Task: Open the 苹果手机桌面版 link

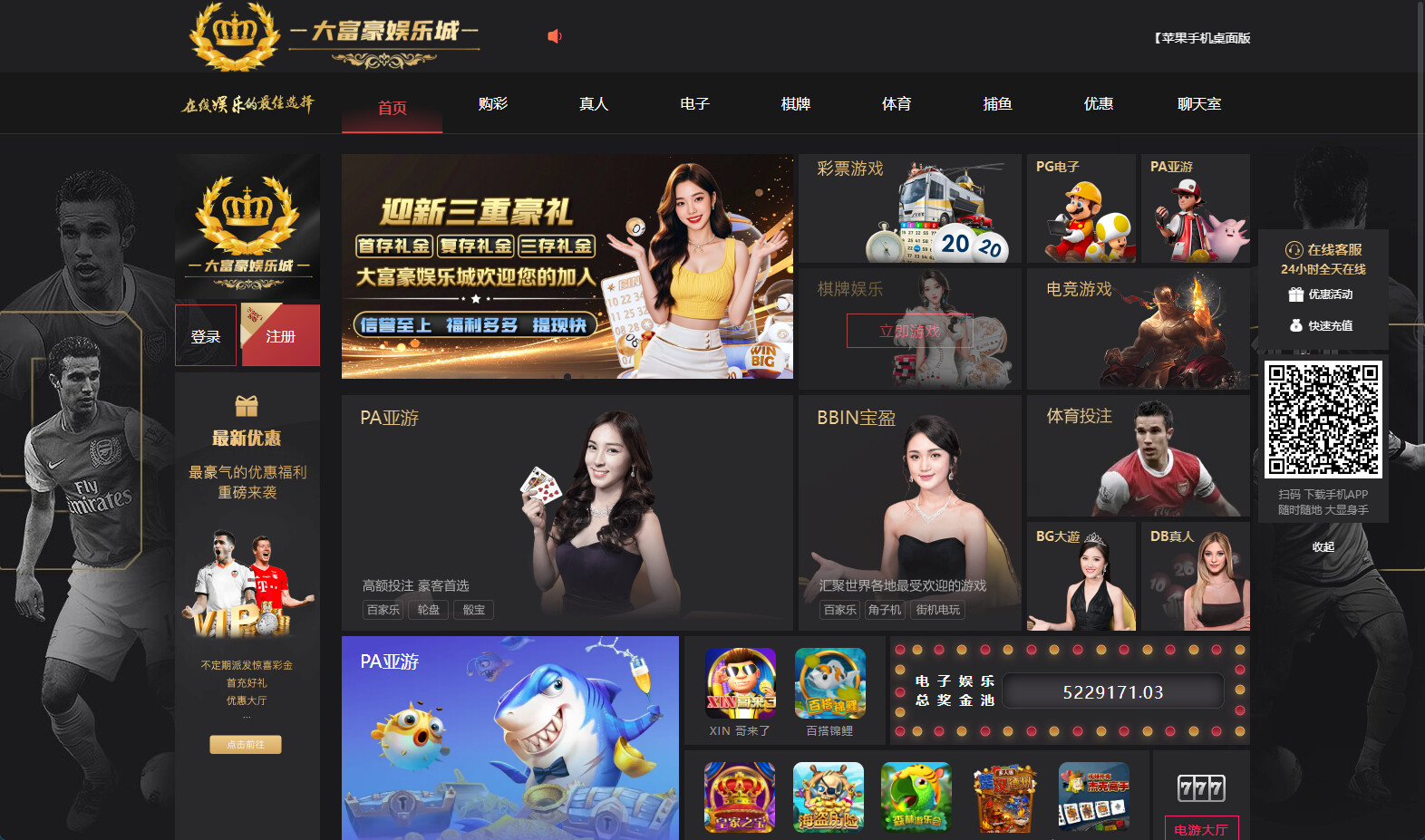Action: [x=1202, y=38]
